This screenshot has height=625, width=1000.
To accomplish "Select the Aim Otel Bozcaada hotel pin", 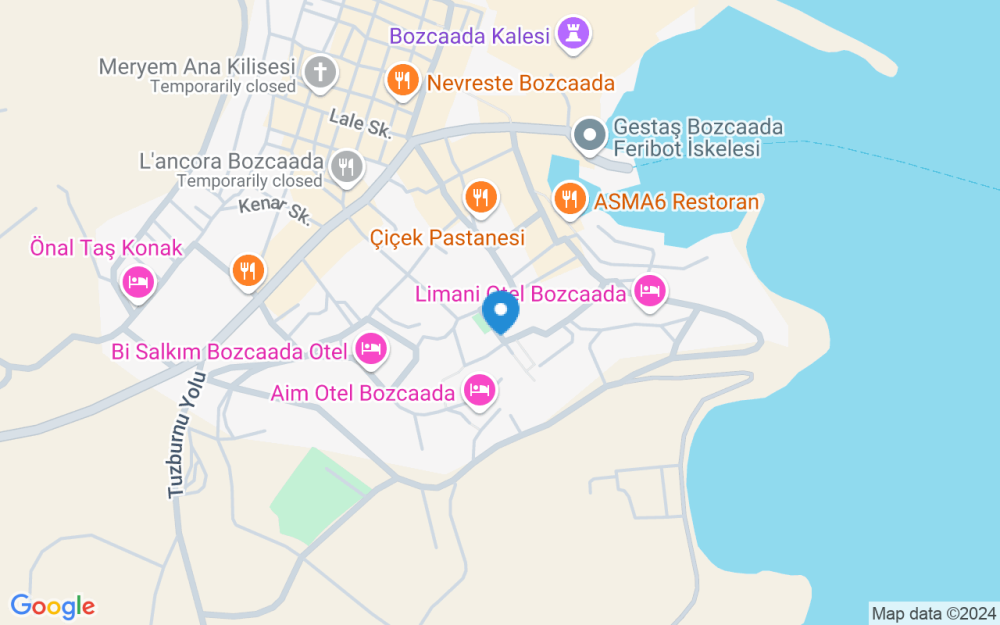I will point(480,389).
